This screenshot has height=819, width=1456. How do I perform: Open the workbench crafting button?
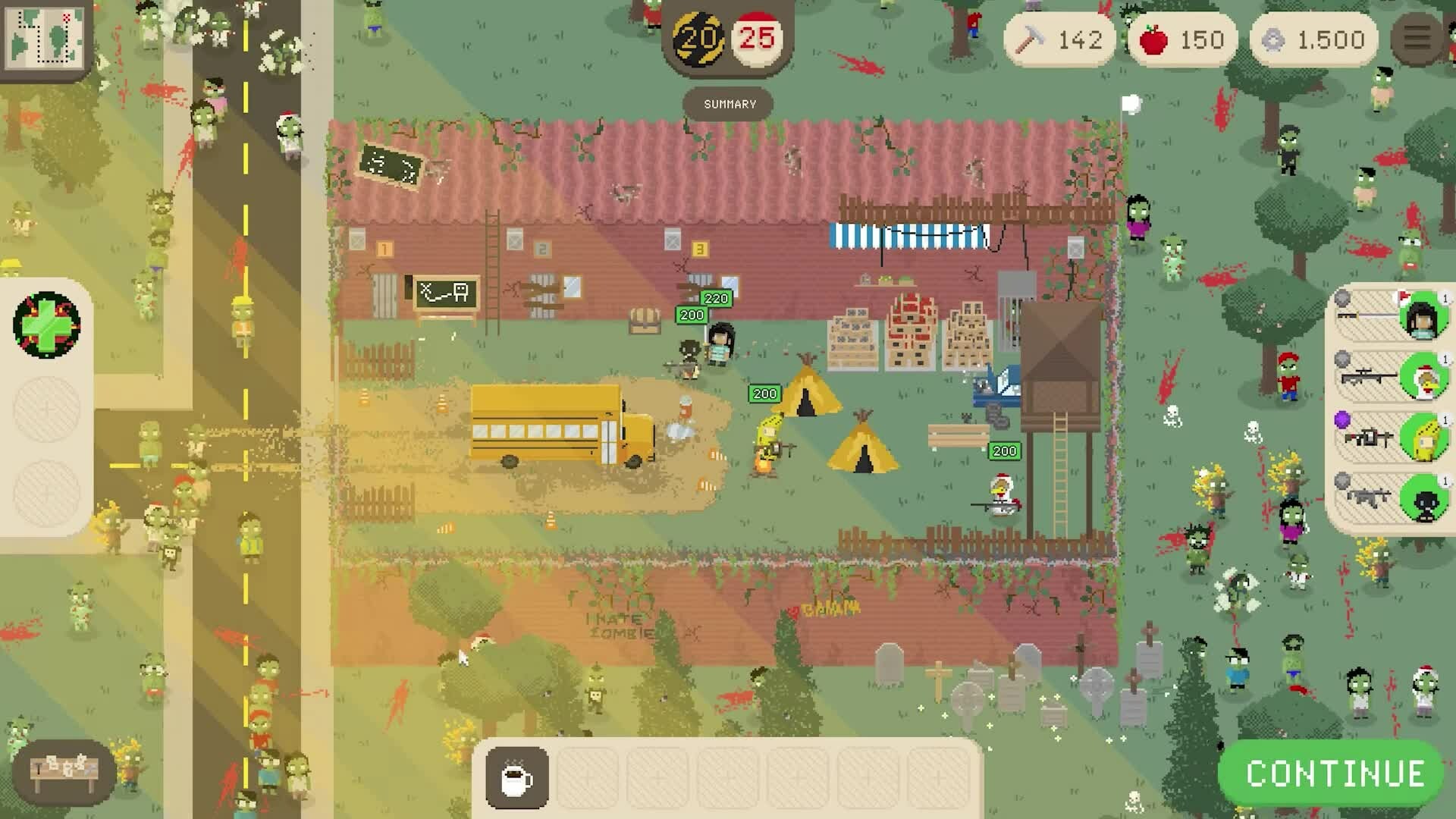[x=64, y=770]
